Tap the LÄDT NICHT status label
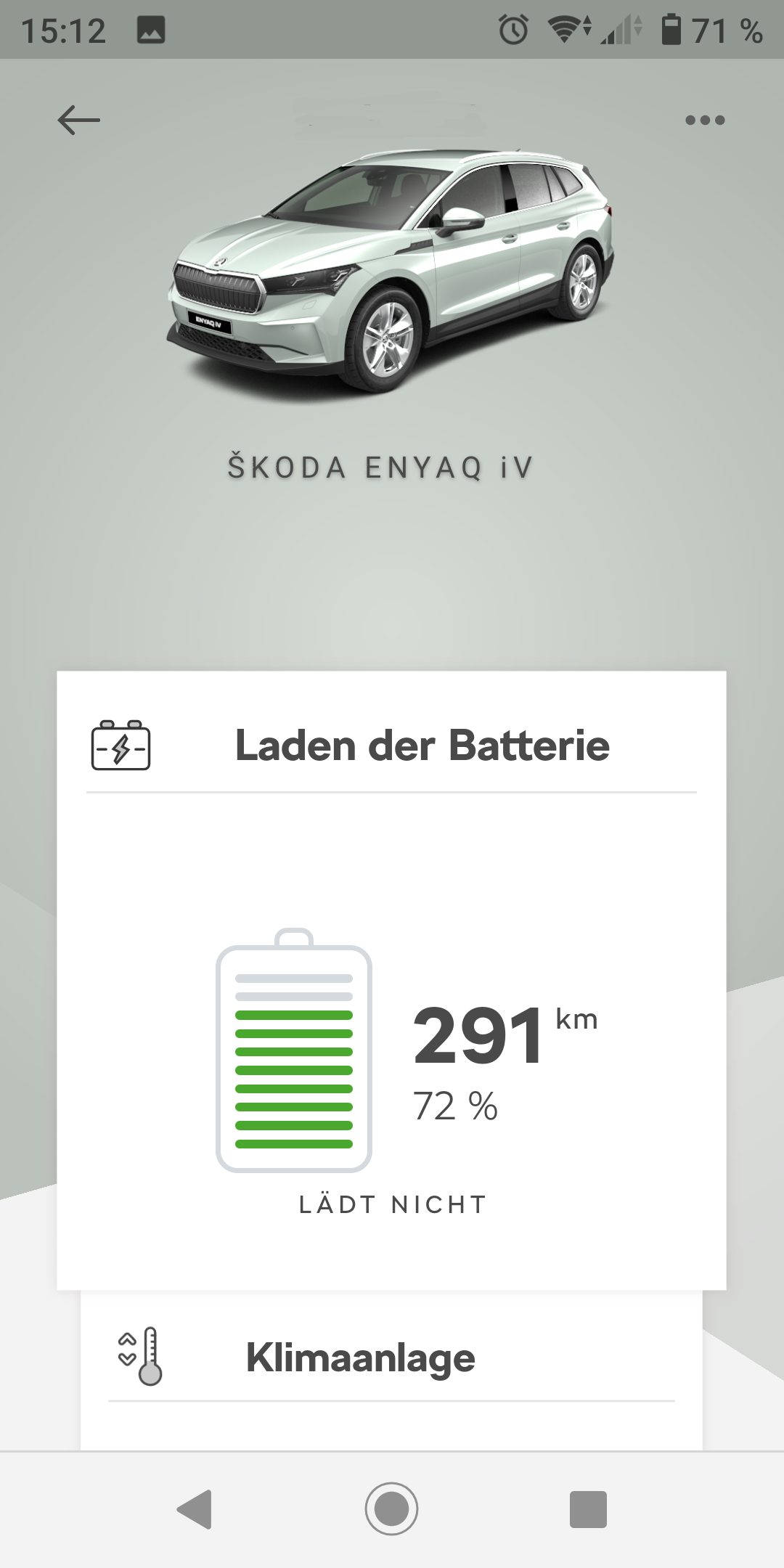 (392, 1204)
